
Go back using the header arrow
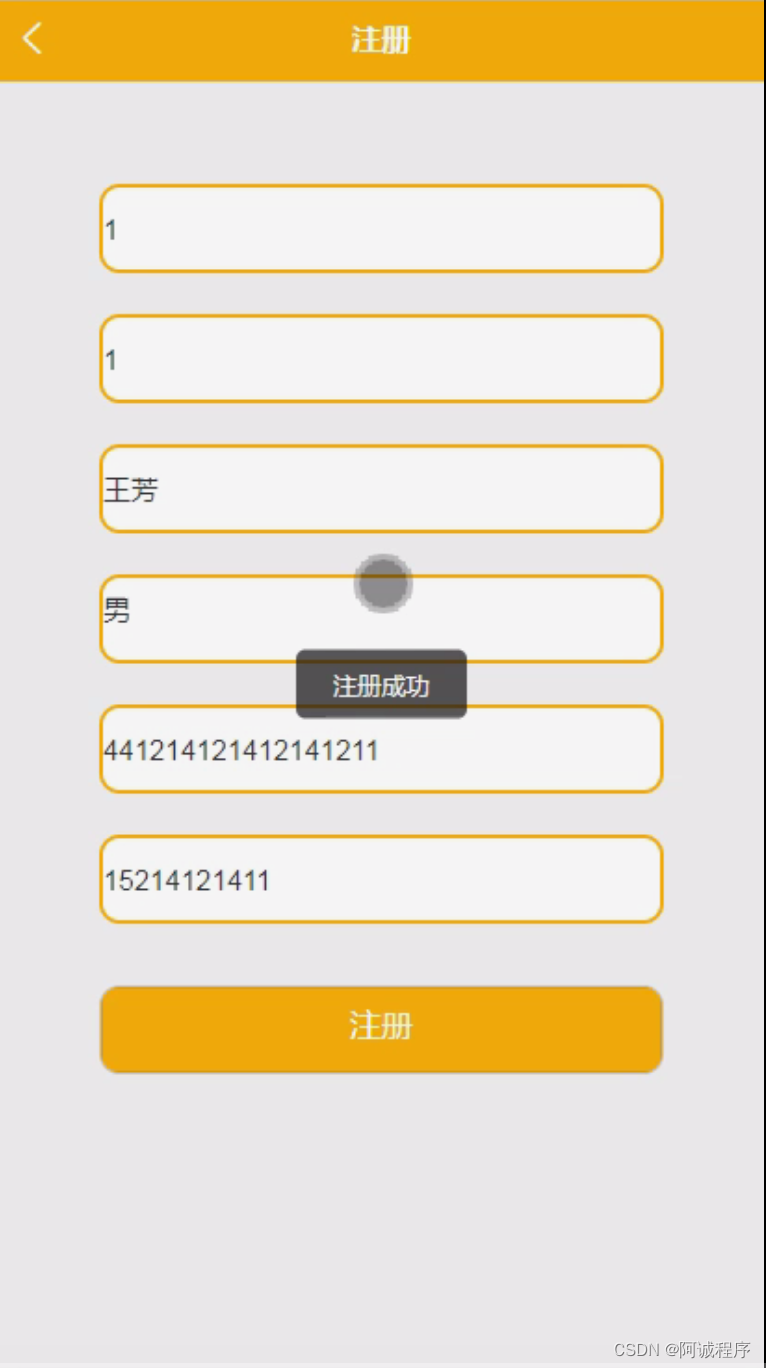point(33,39)
